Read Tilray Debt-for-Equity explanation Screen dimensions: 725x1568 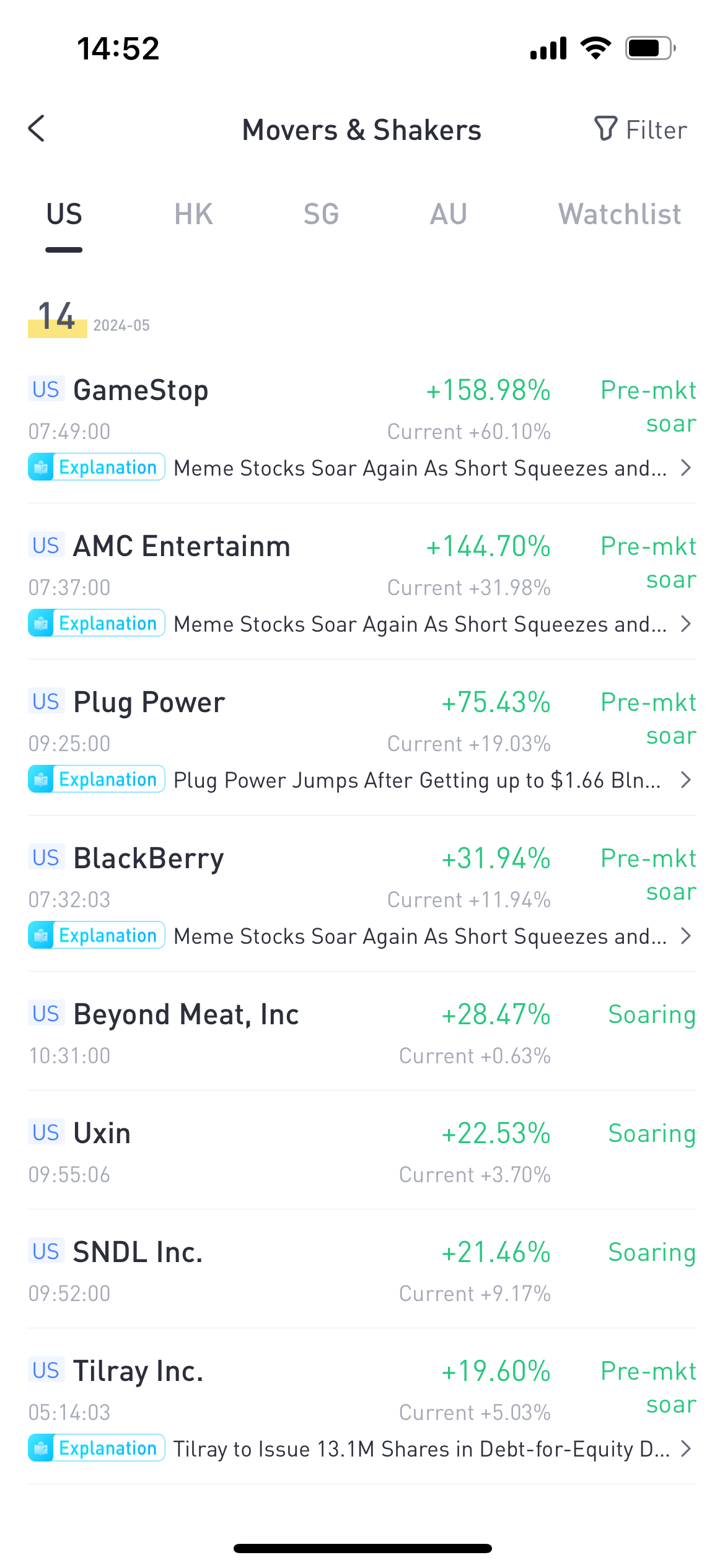coord(362,1448)
